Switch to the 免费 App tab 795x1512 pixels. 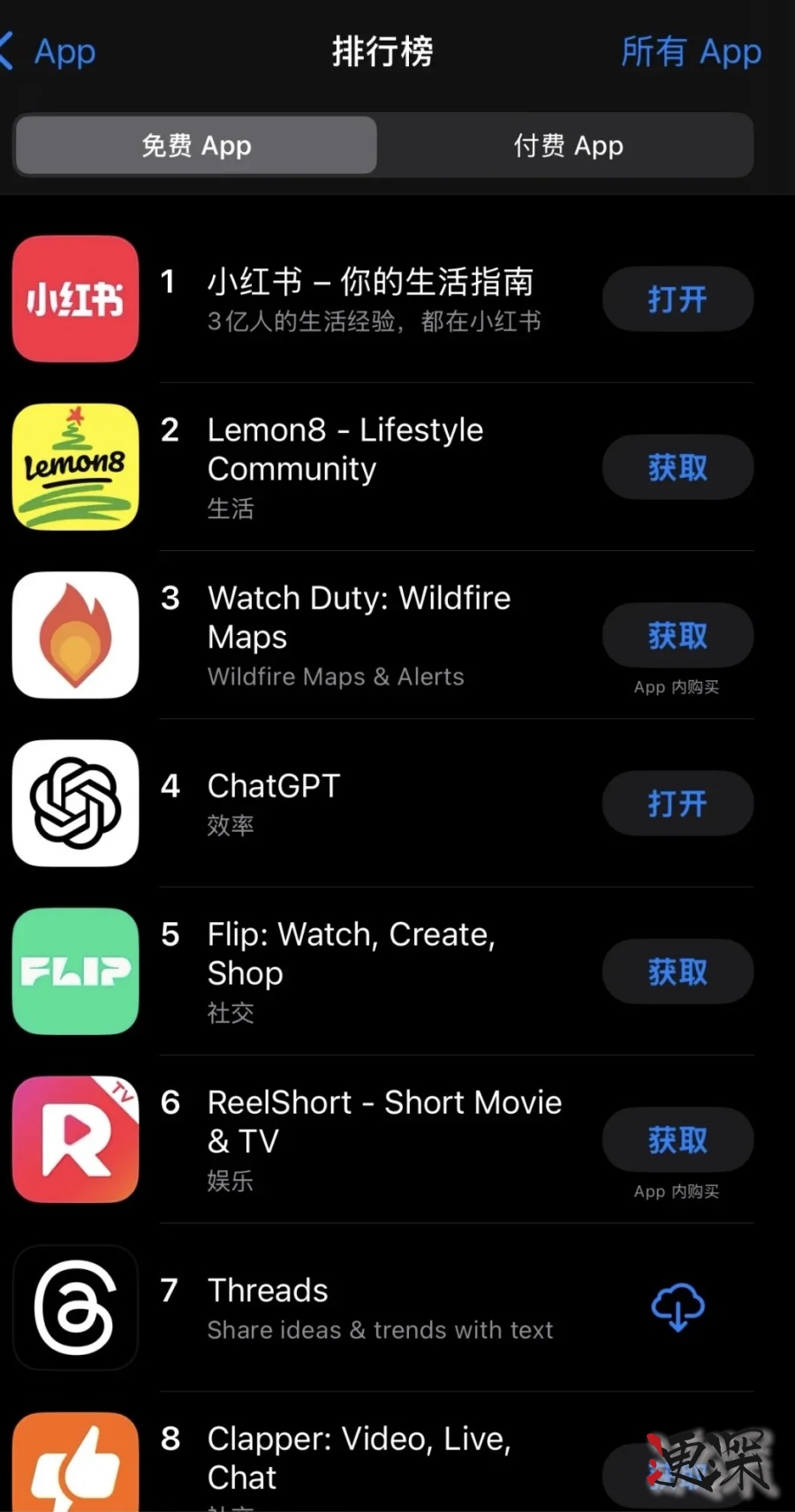(196, 145)
